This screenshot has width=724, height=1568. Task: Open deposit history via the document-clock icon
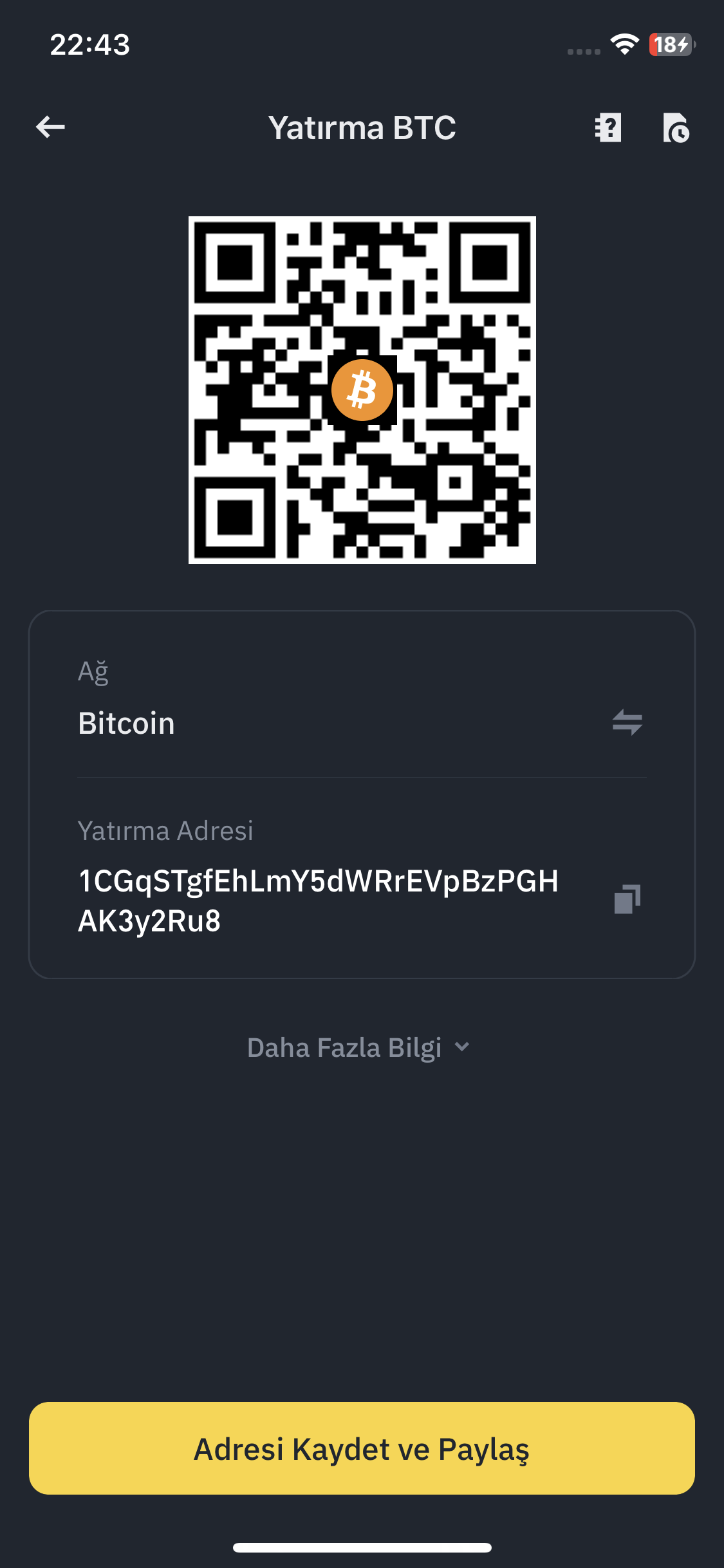pos(676,127)
